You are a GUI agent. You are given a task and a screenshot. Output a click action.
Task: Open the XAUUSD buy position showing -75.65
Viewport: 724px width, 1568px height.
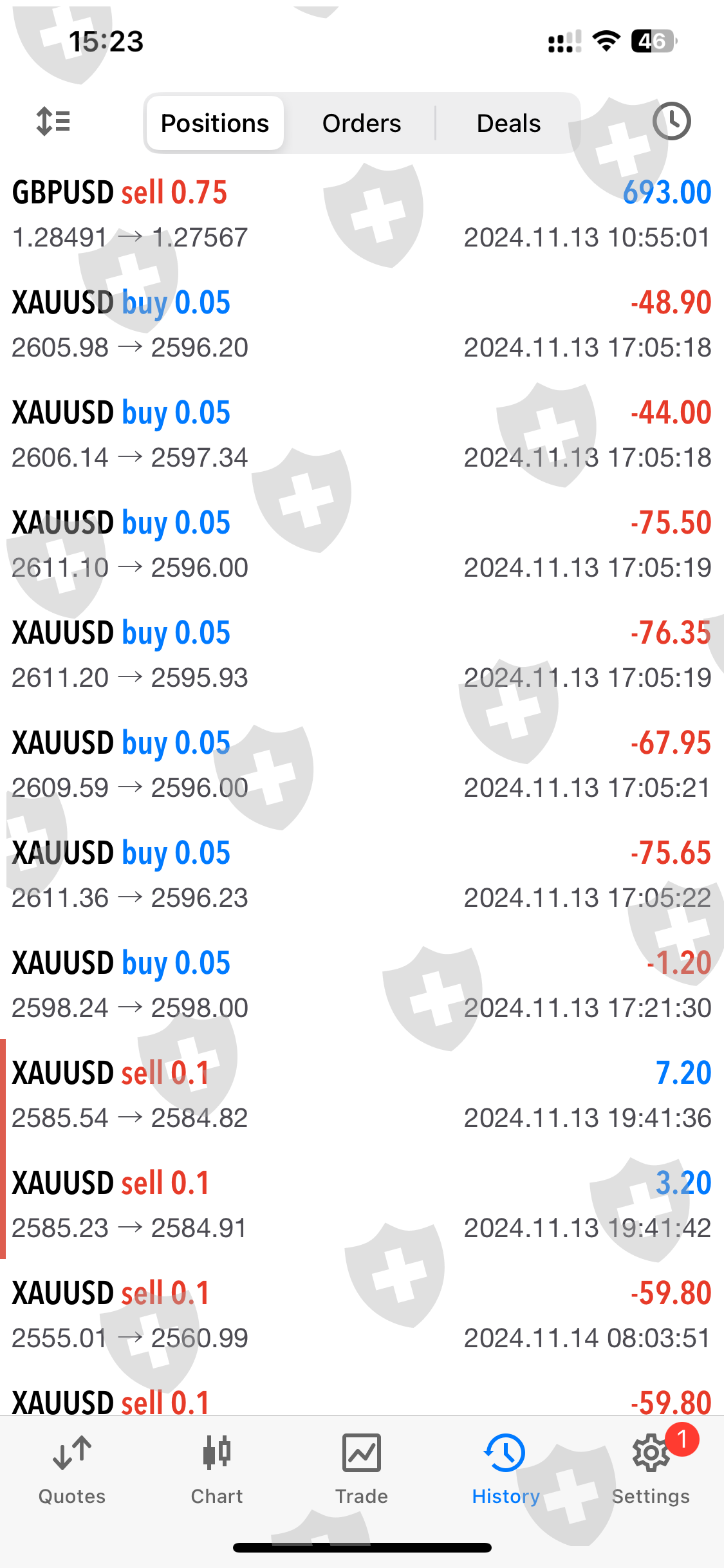[362, 875]
